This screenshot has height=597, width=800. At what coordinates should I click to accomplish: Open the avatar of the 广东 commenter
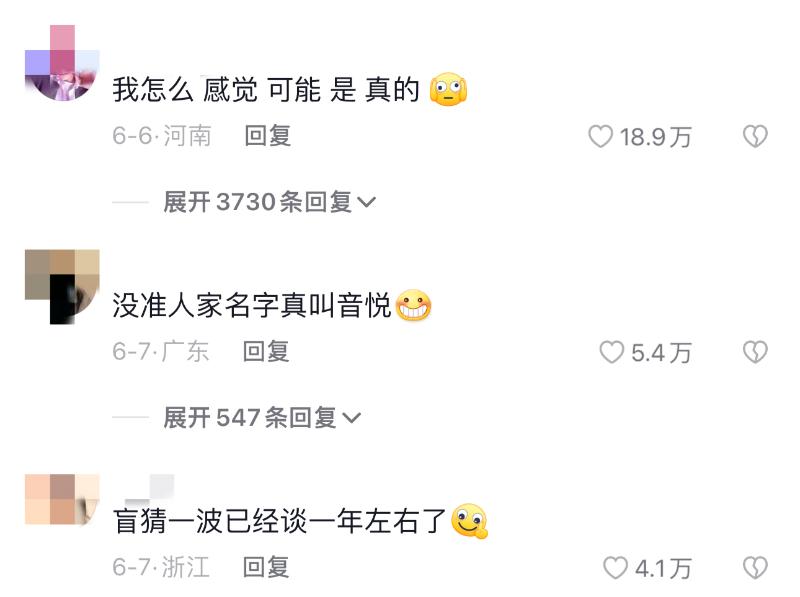(62, 285)
